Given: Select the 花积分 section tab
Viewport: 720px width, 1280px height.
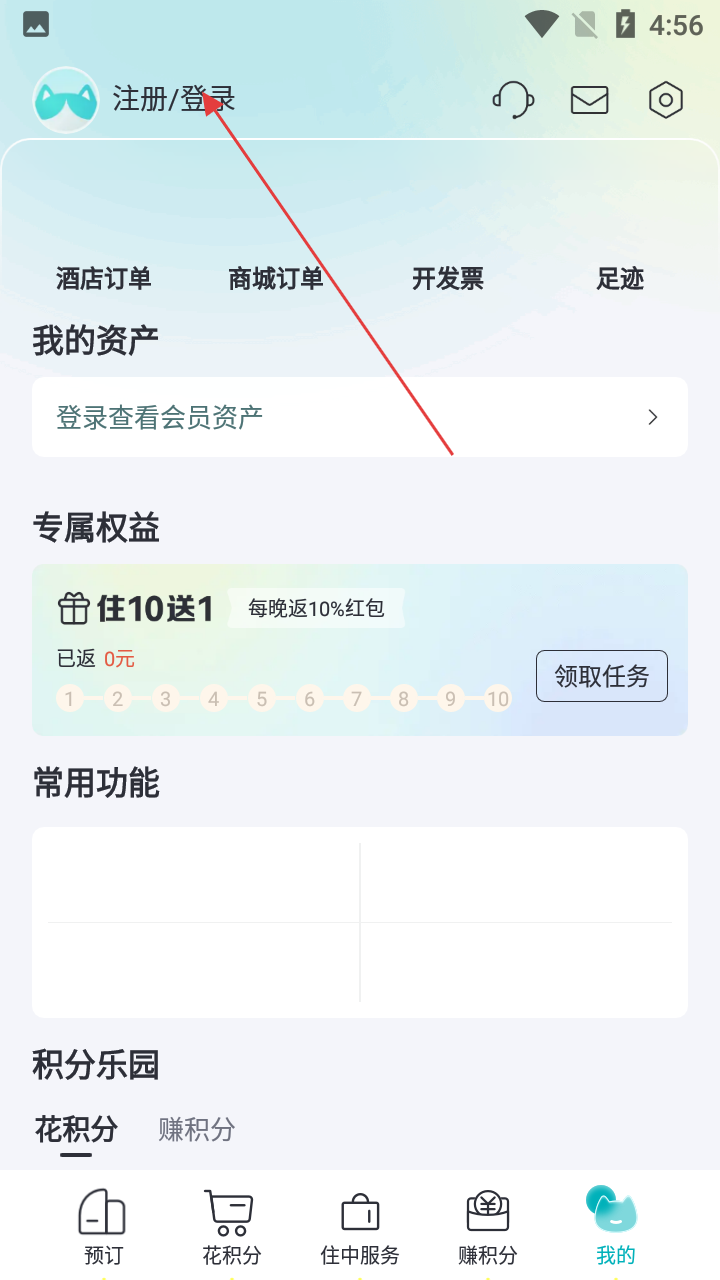Looking at the screenshot, I should (x=76, y=1130).
